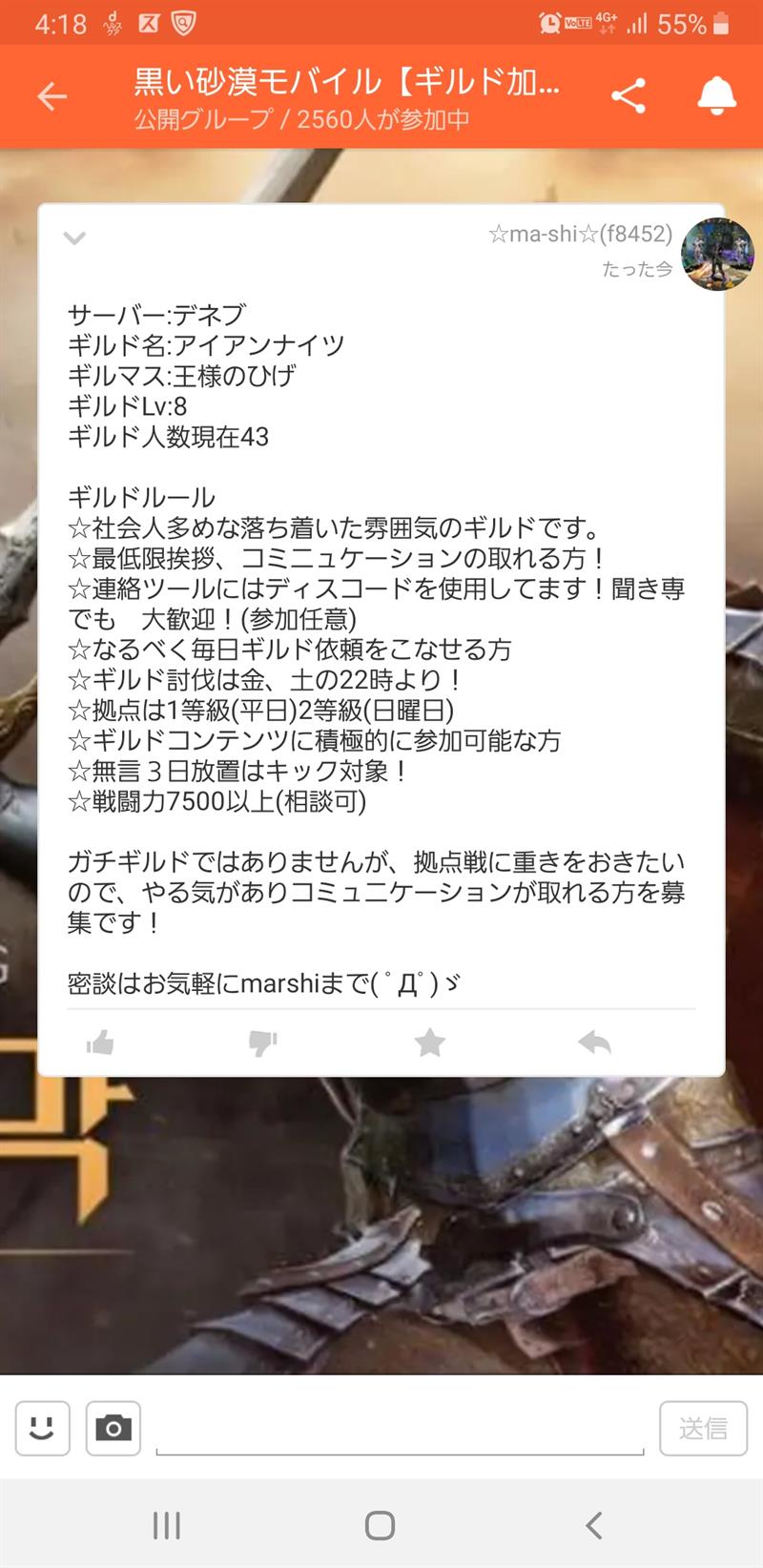Screen dimensions: 763x1568
Task: Attach a photo with the camera
Action: coord(113,1428)
